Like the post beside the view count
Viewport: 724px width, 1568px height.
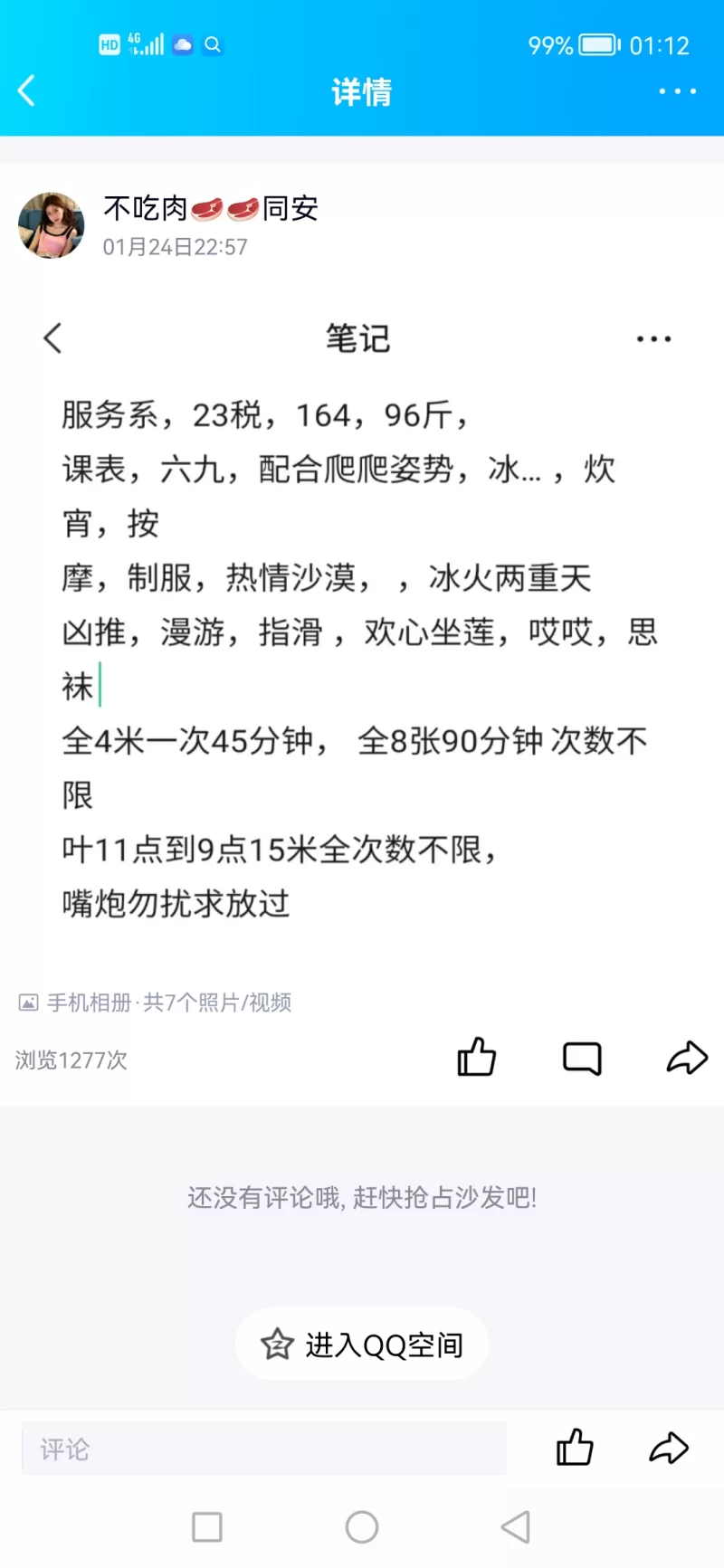pos(476,1057)
